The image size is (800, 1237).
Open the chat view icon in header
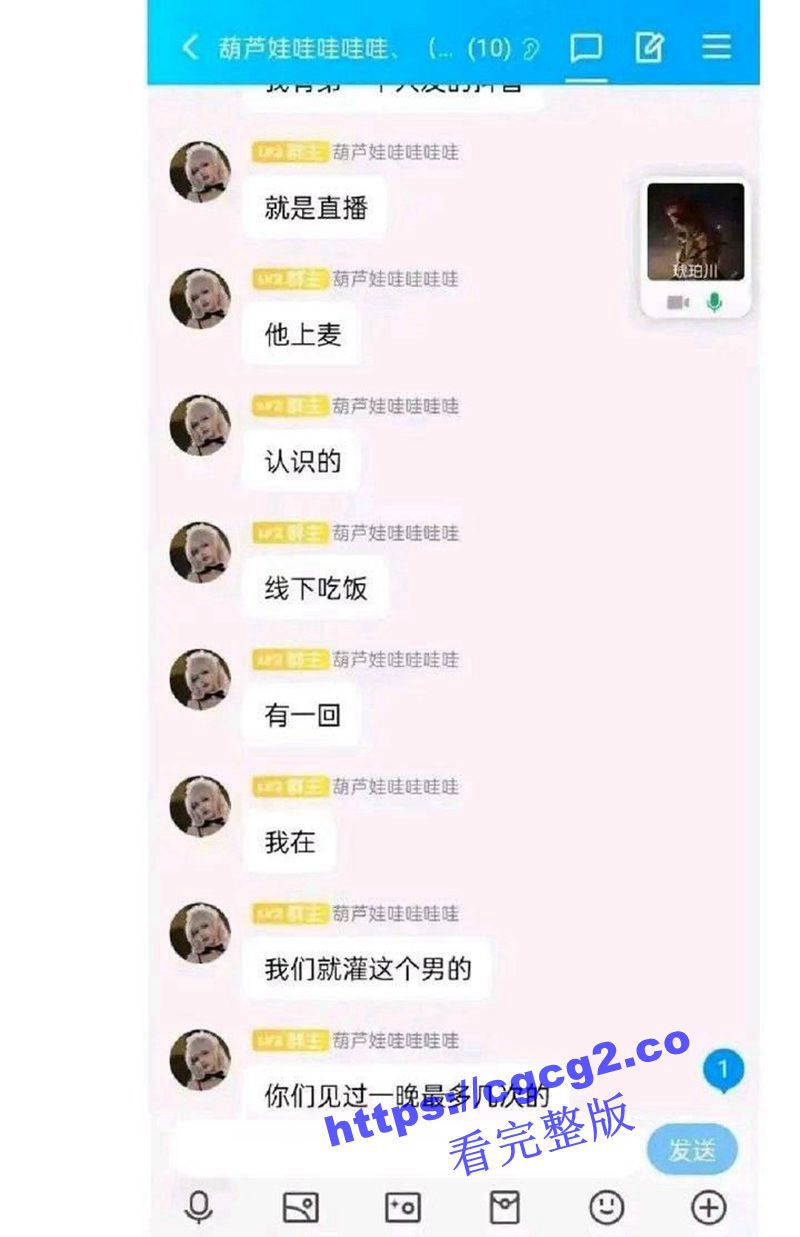pos(586,48)
